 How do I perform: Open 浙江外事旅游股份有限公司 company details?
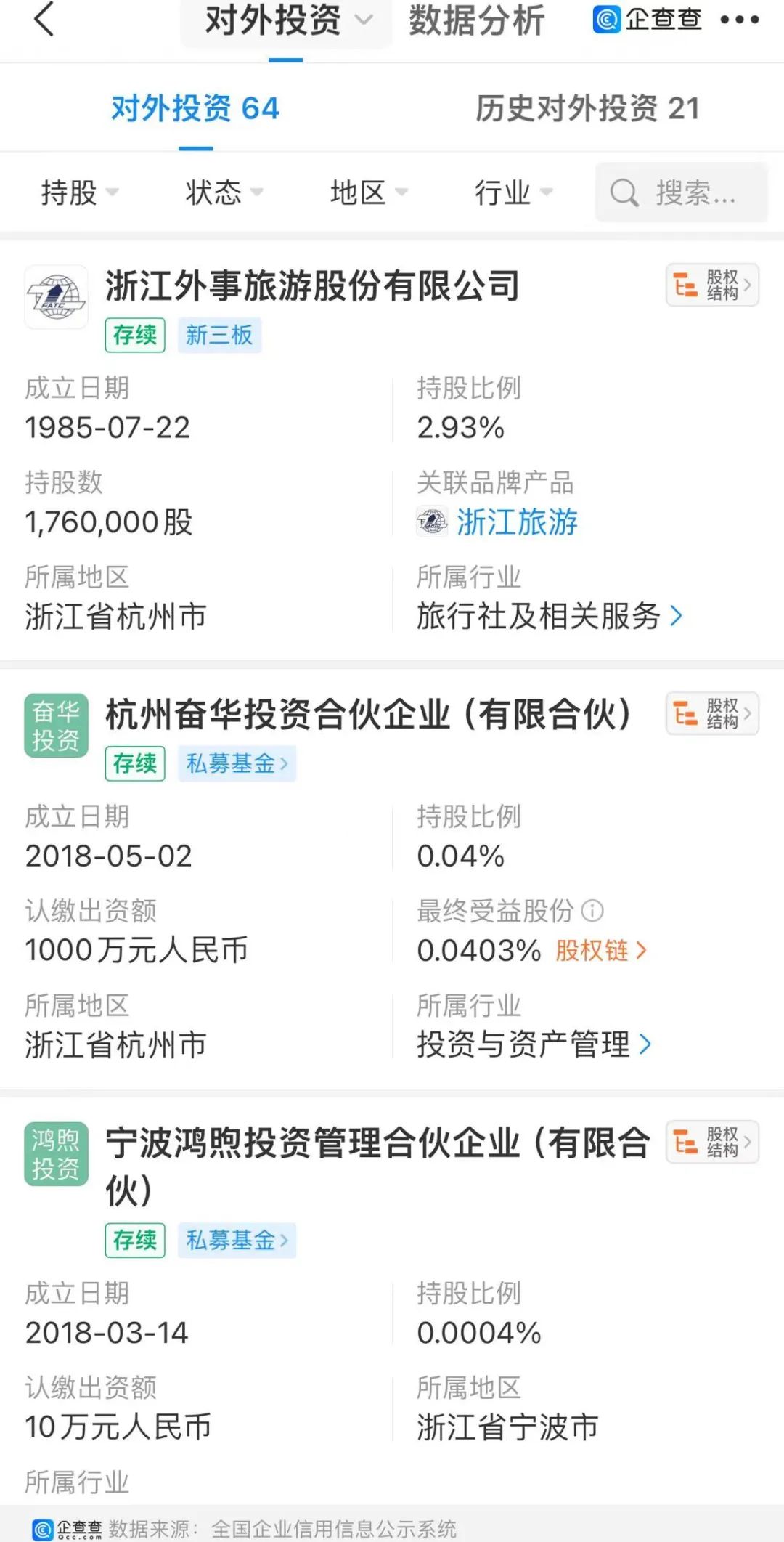[312, 285]
